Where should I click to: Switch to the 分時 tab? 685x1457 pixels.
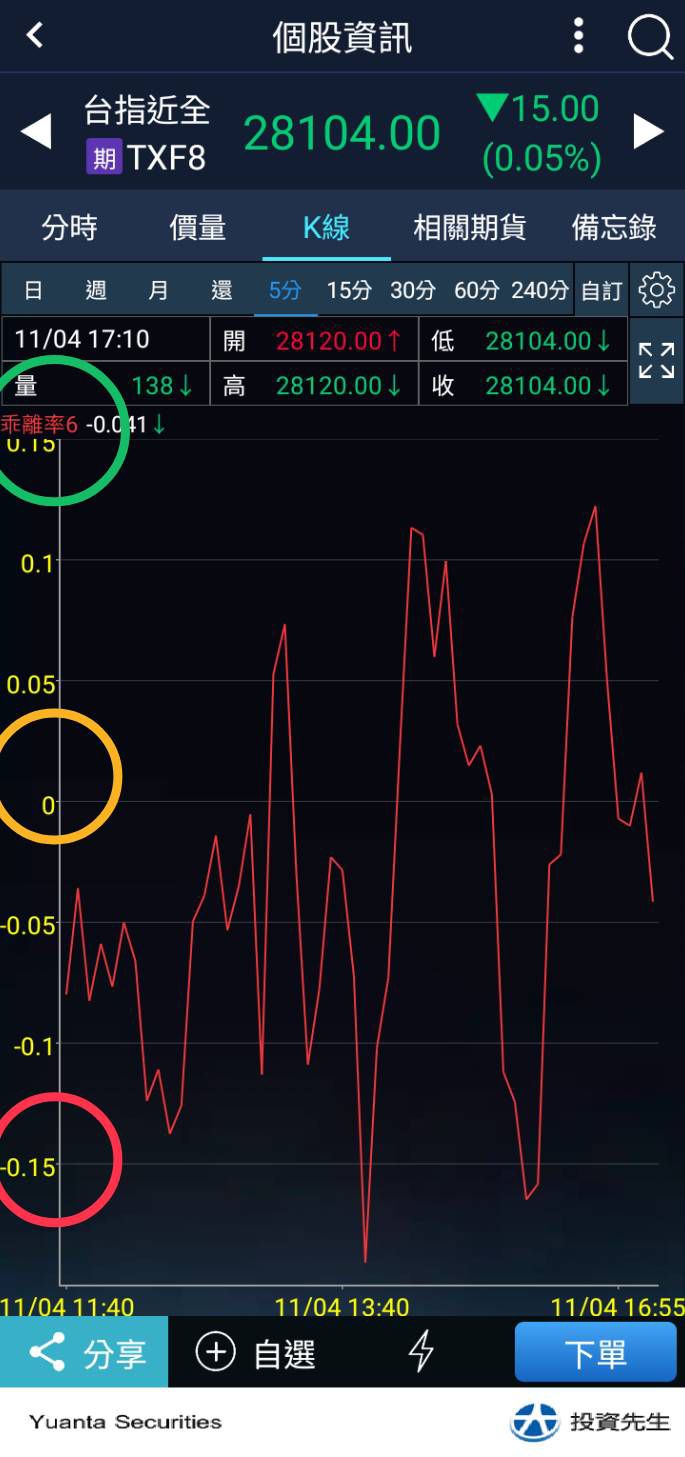69,227
